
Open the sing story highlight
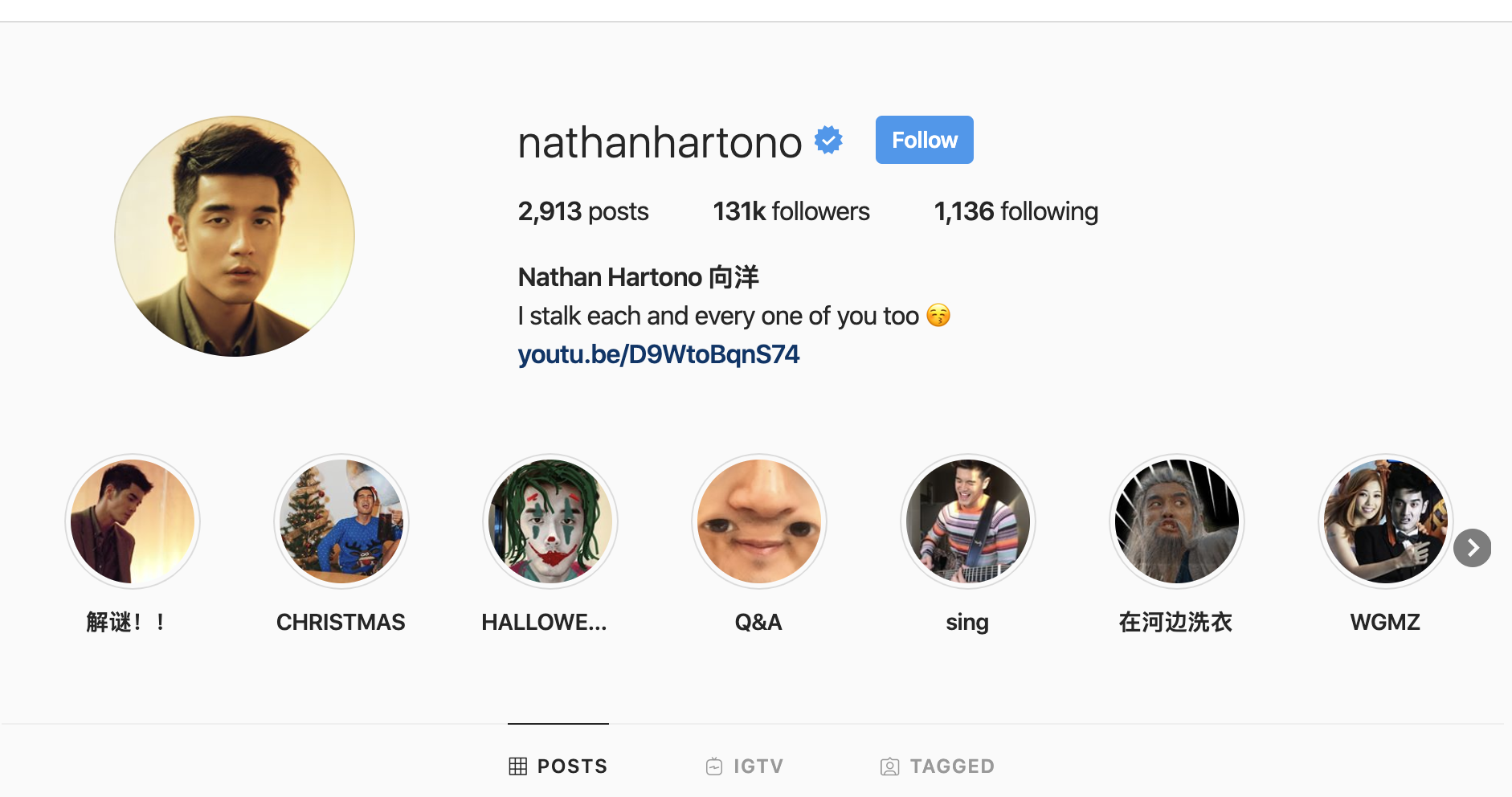tap(968, 521)
